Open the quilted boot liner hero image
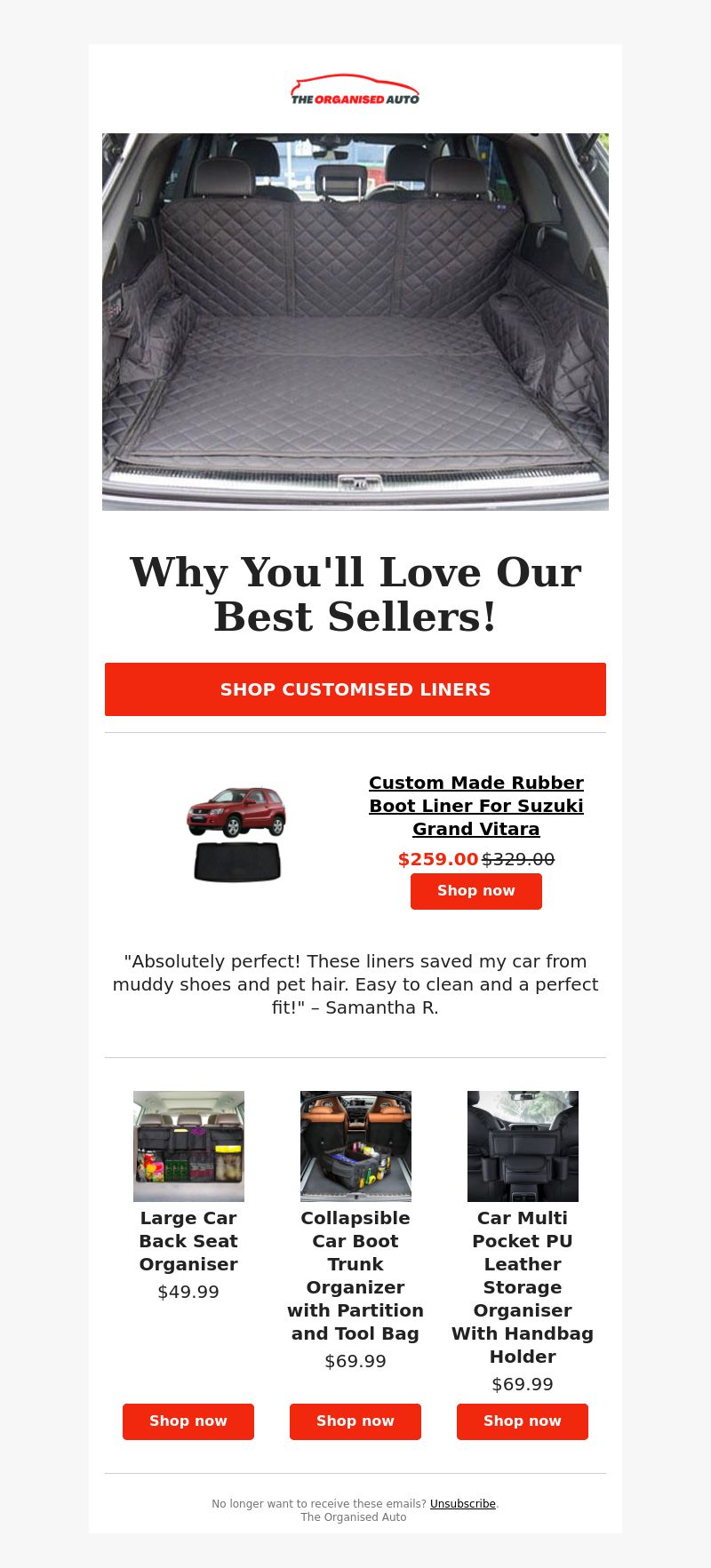 pyautogui.click(x=355, y=322)
